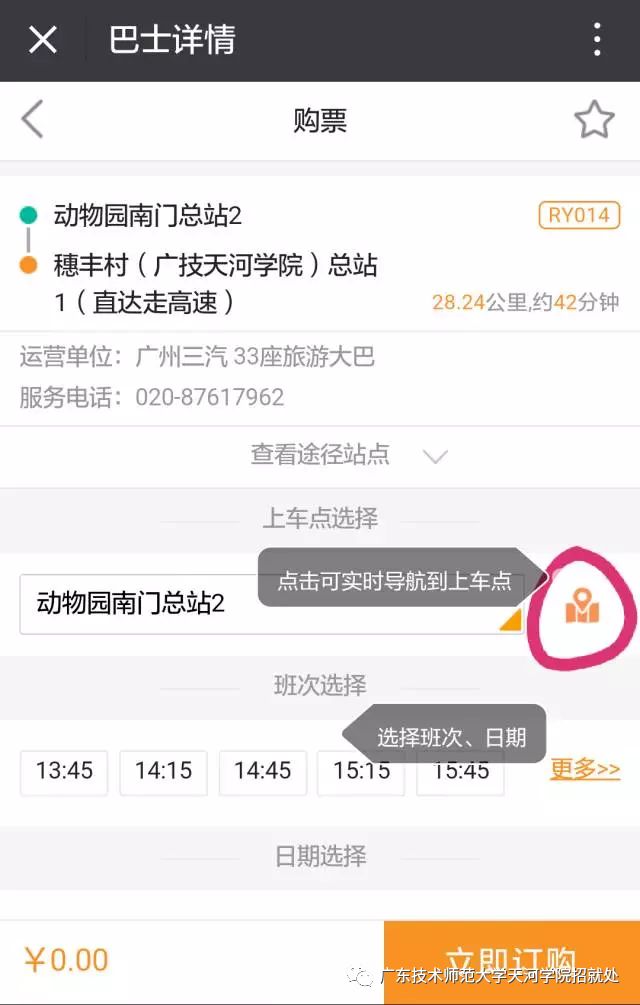Screen dimensions: 640x1005
Task: Navigate to boarding point via map icon
Action: click(x=582, y=607)
